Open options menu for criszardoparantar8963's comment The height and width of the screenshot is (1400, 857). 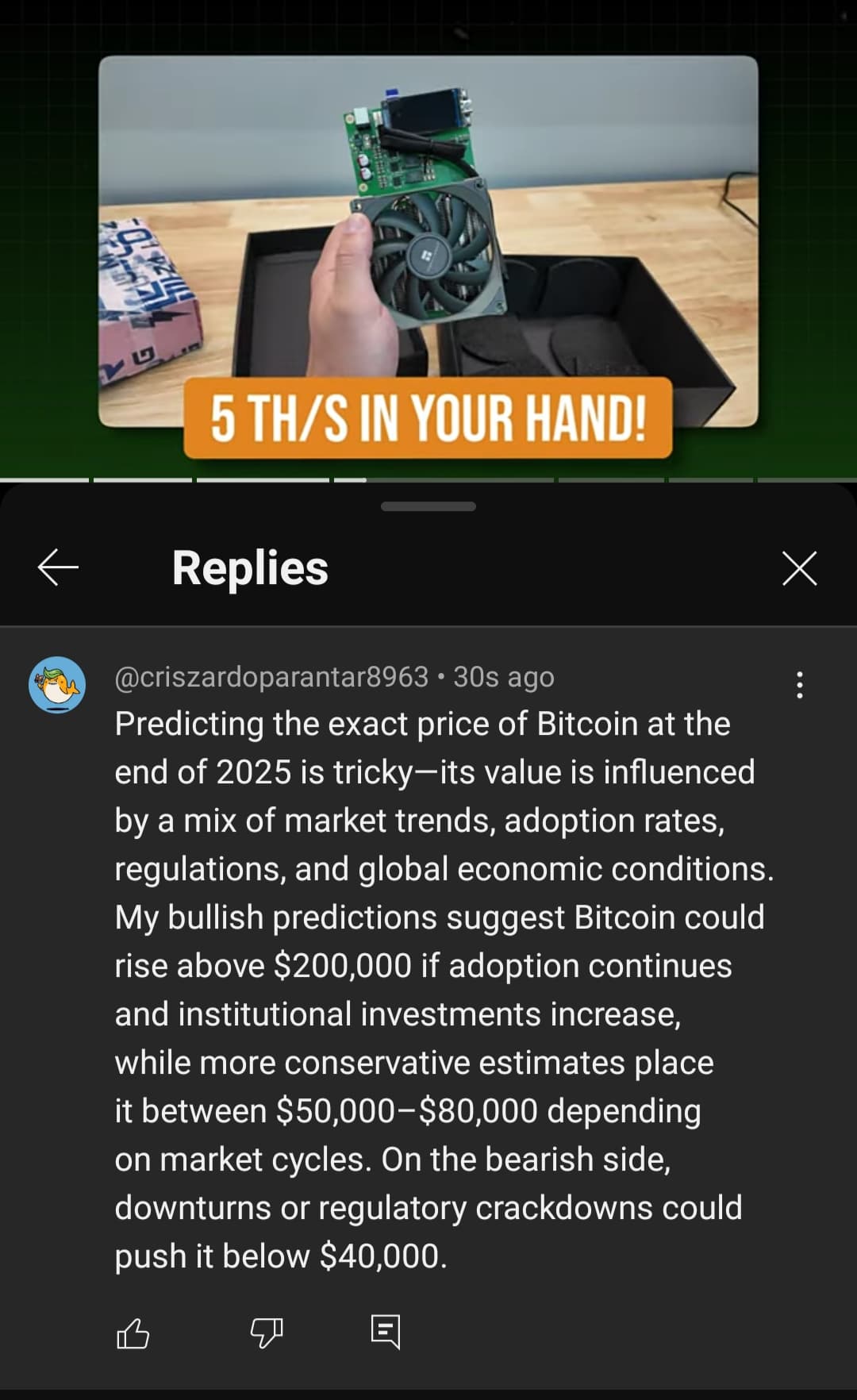coord(799,685)
